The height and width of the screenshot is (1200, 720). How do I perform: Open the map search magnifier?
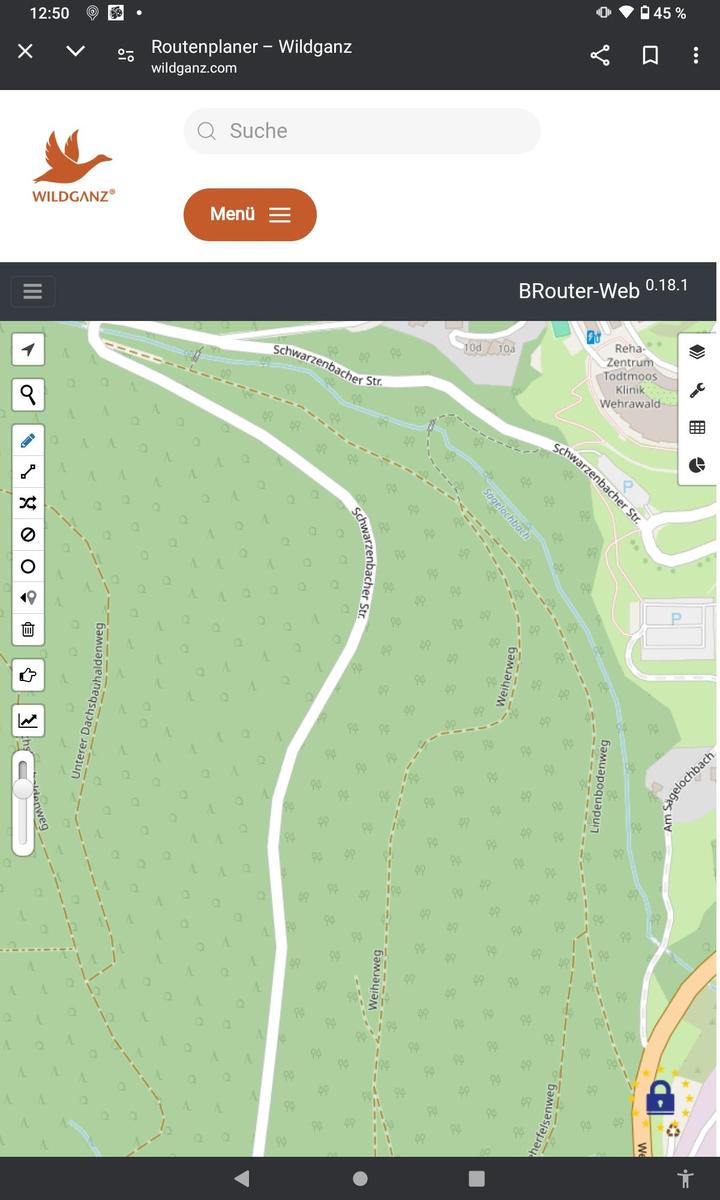tap(28, 395)
